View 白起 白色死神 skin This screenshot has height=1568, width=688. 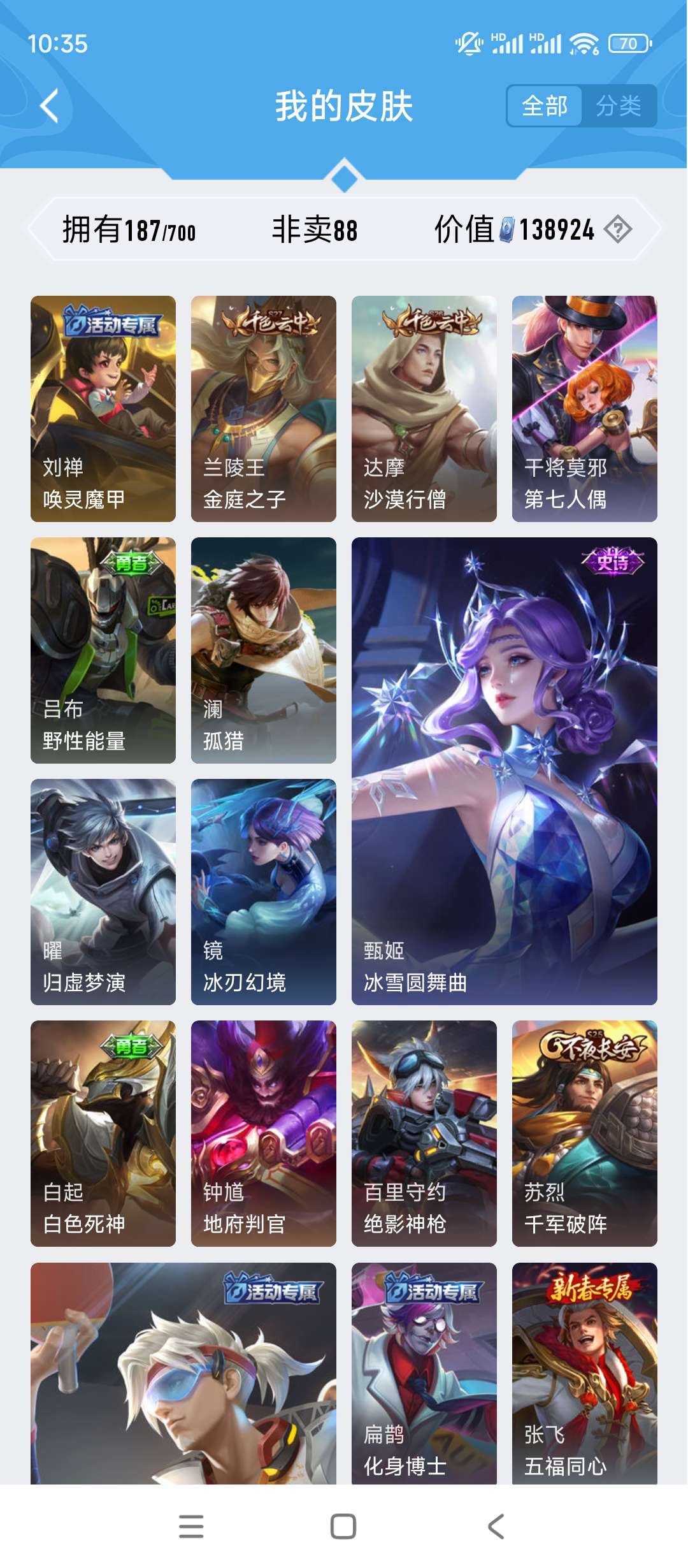[x=103, y=1133]
